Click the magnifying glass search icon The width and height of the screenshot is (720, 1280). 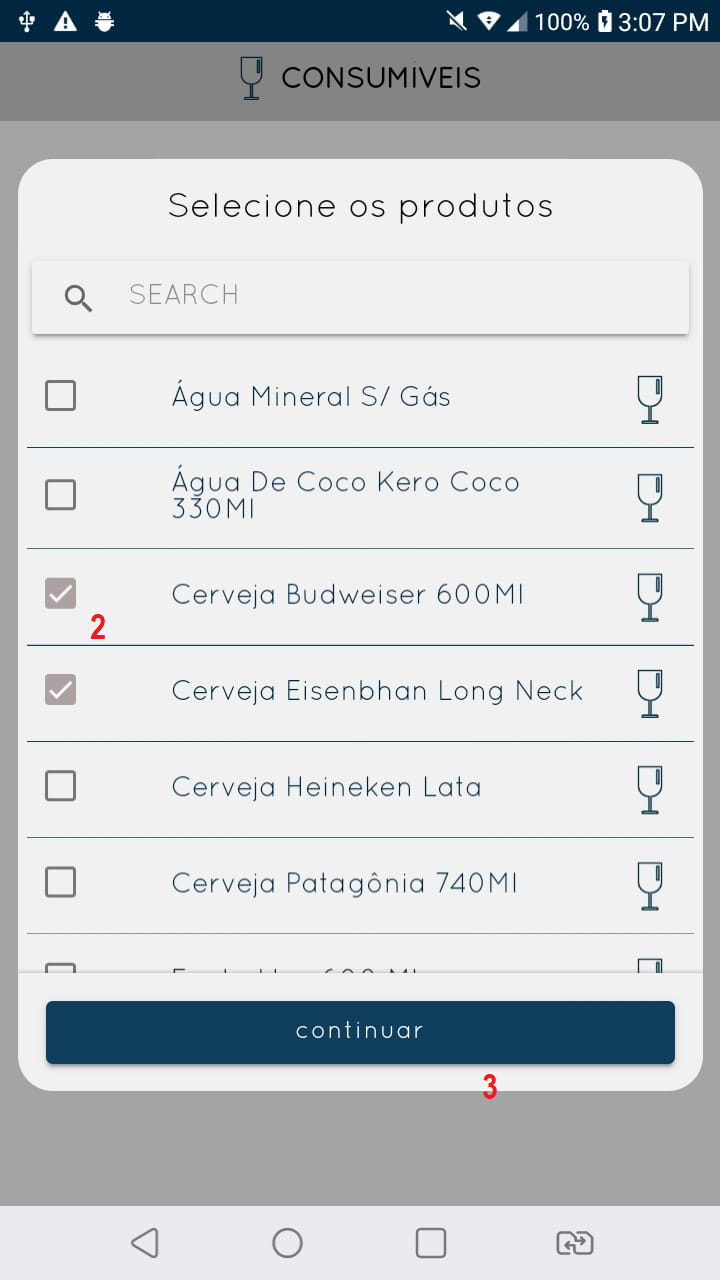78,297
